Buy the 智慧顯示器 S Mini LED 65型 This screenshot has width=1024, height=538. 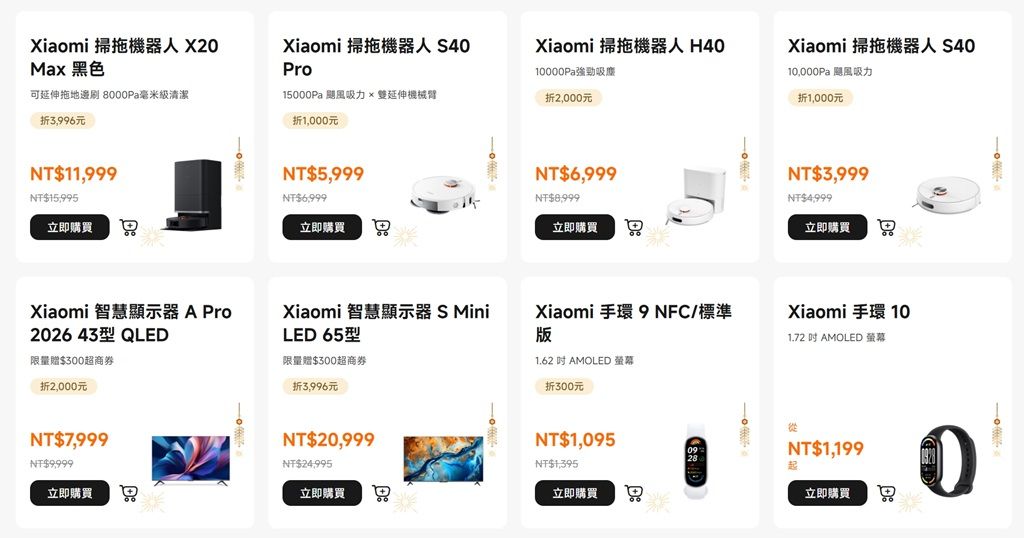point(322,493)
